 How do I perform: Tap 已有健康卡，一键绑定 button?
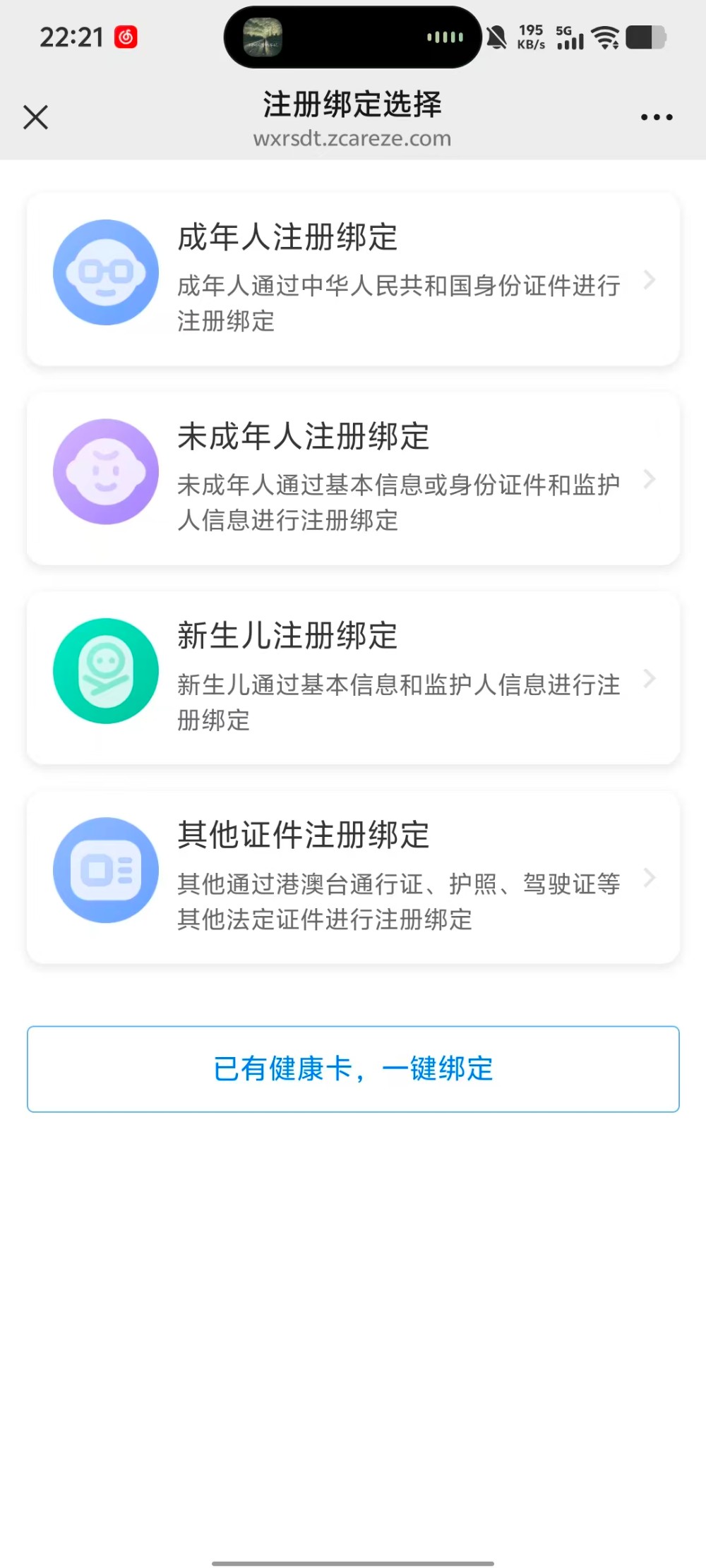[x=353, y=1068]
